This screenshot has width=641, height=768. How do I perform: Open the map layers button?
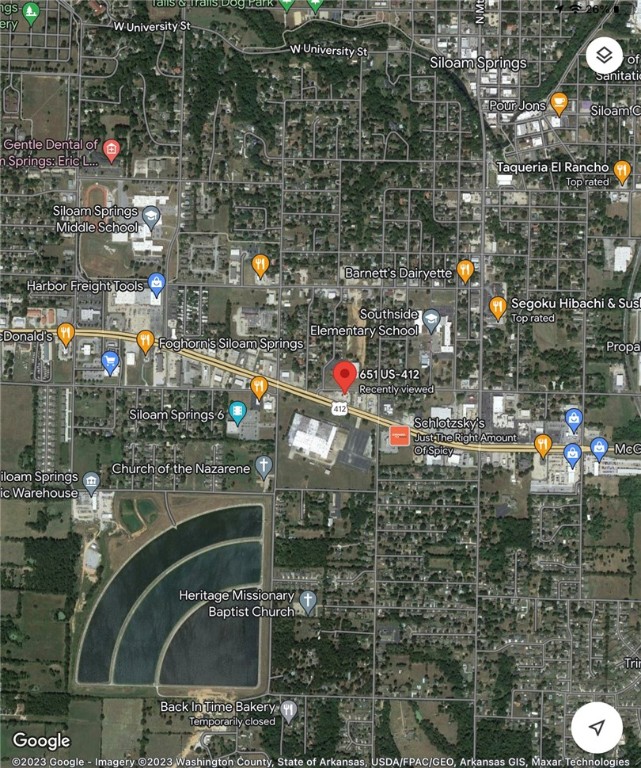[x=604, y=55]
